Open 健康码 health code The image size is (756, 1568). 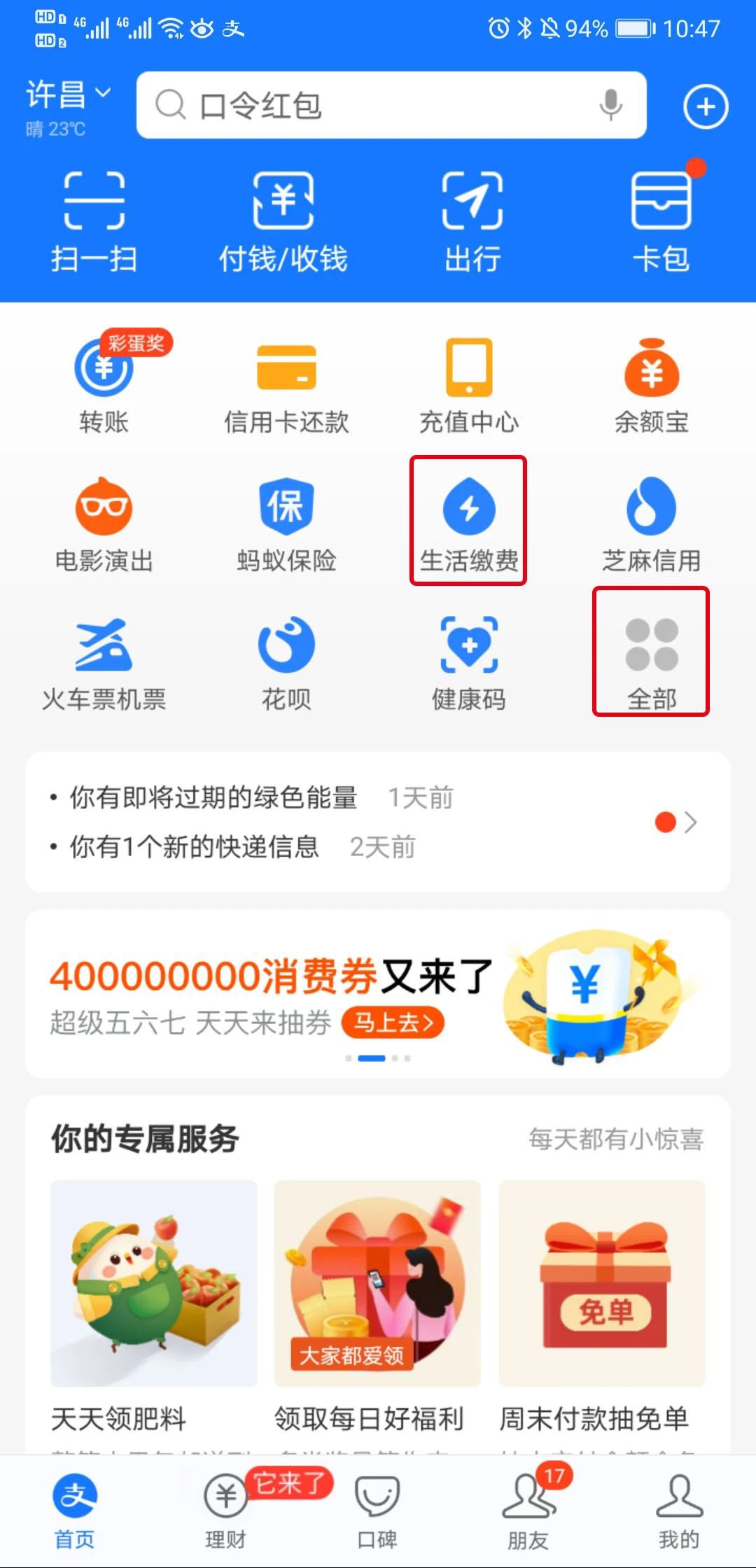tap(468, 662)
